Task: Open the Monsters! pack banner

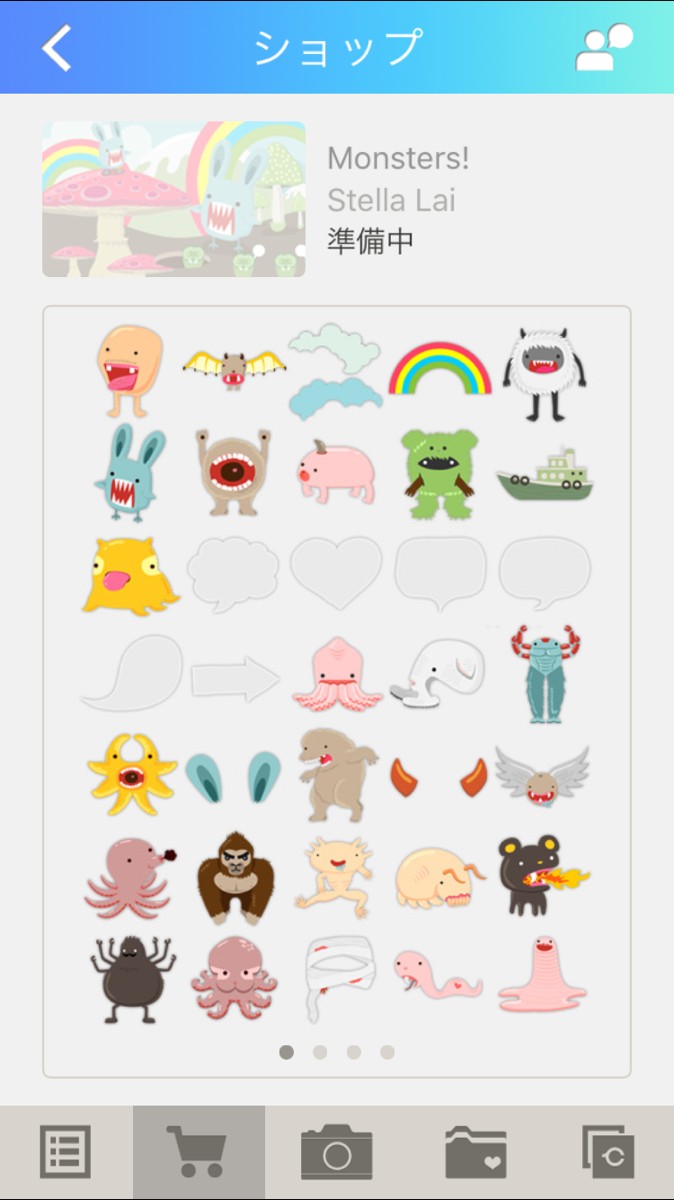Action: [x=174, y=199]
